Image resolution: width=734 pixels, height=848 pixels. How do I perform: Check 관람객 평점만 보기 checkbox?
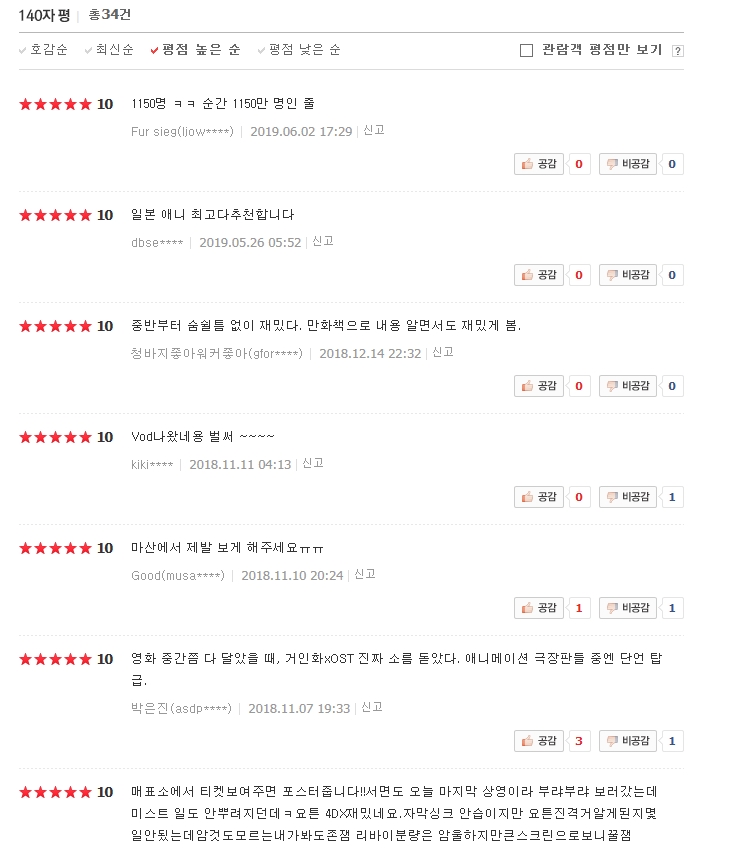(526, 50)
